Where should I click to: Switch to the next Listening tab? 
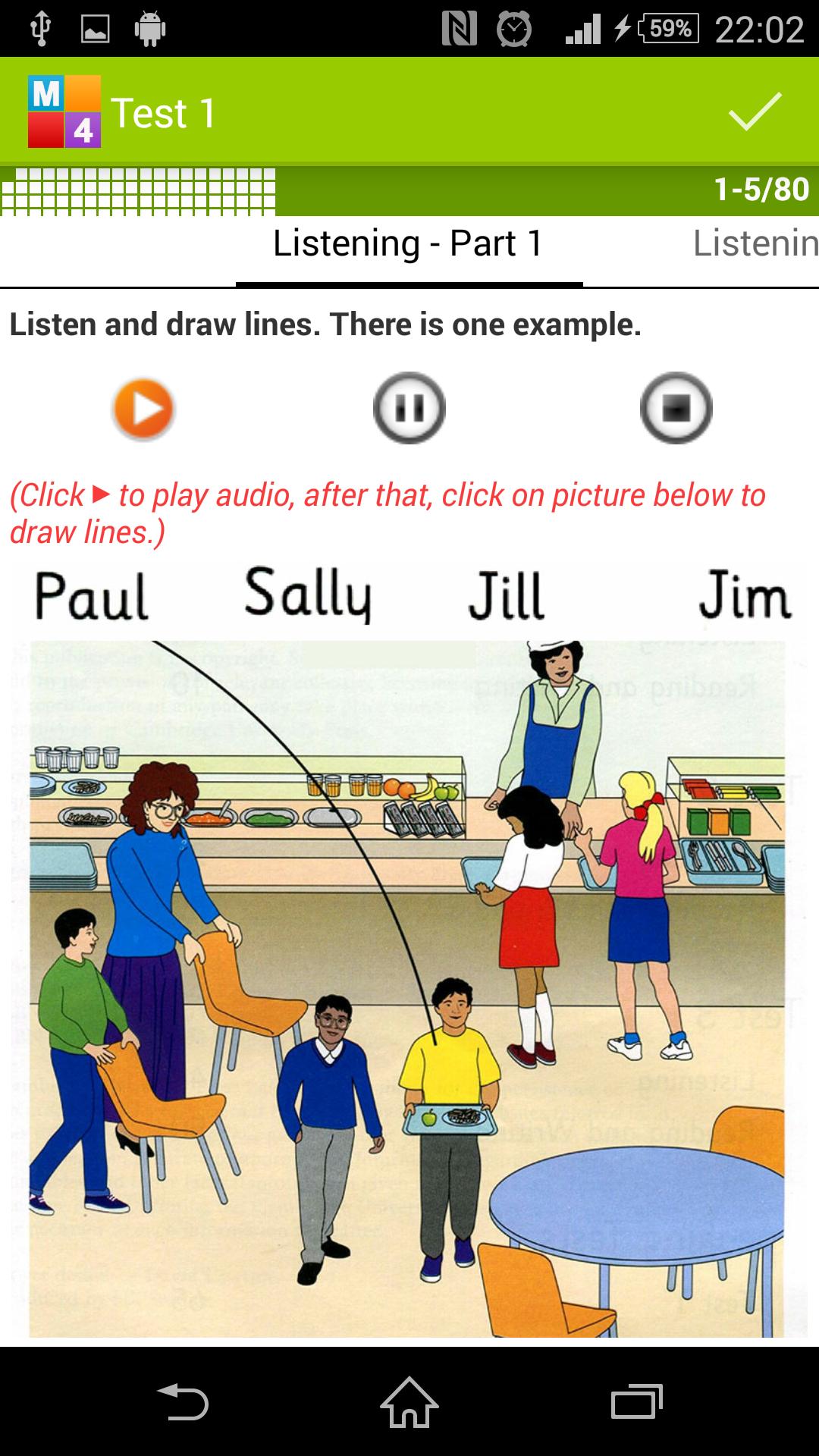click(755, 244)
